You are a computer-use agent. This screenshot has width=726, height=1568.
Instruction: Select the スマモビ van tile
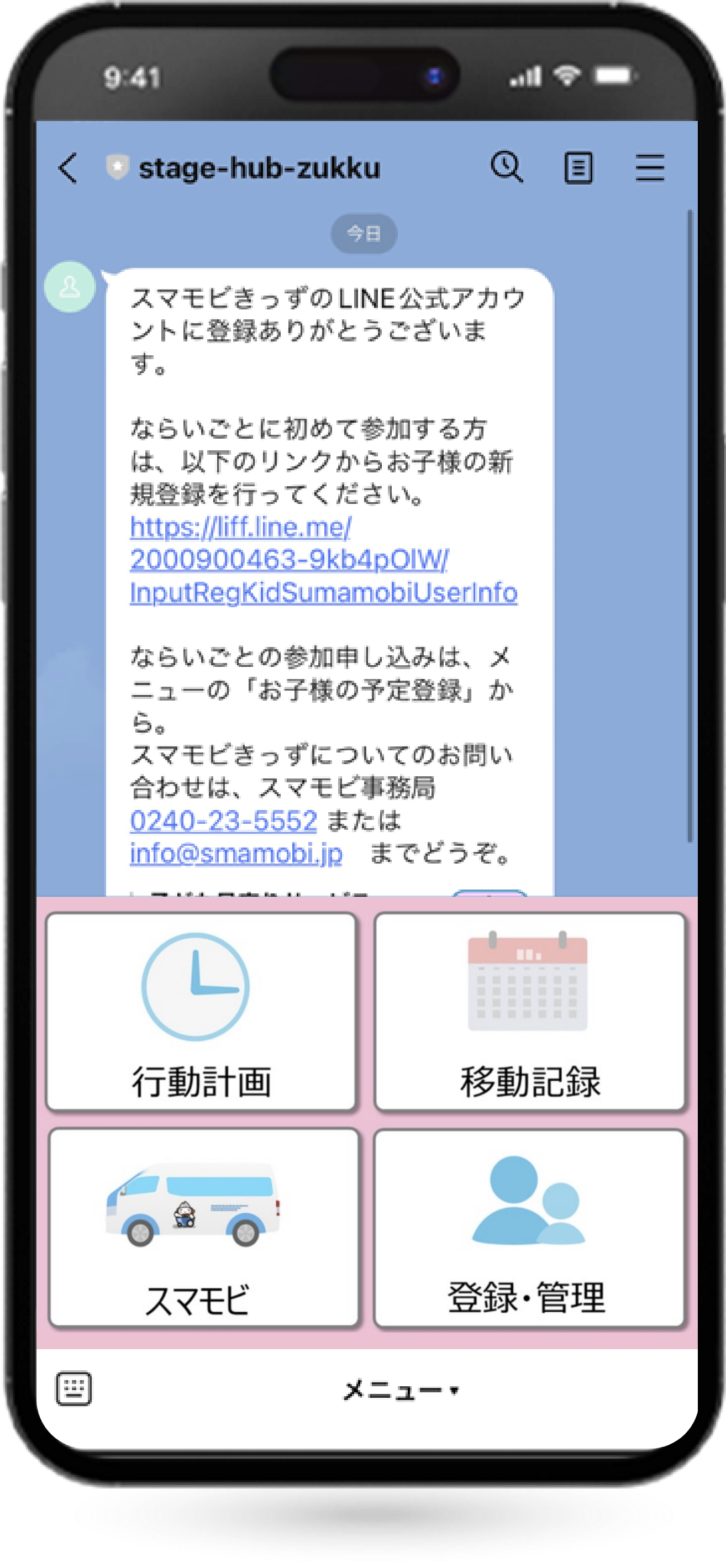[203, 1227]
